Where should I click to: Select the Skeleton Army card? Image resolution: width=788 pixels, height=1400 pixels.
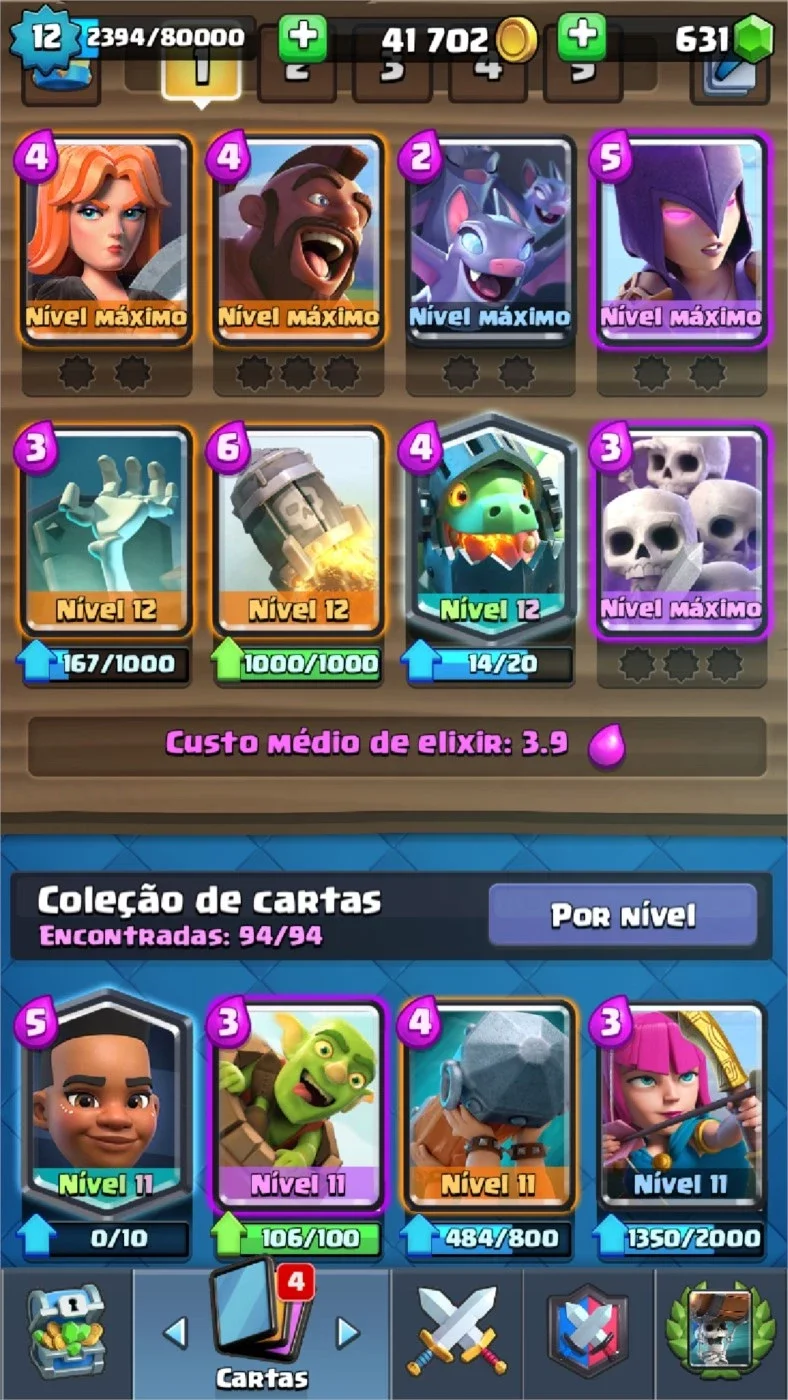point(681,531)
